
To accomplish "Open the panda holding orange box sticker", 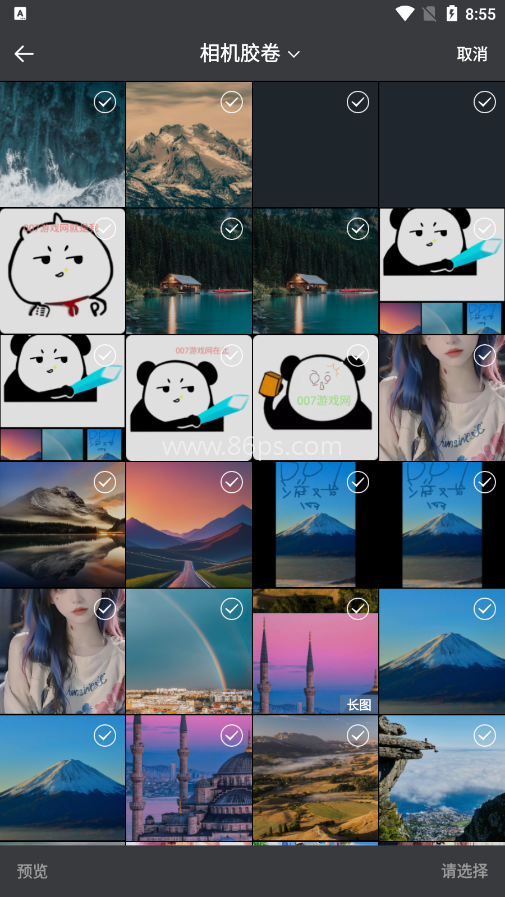I will pyautogui.click(x=316, y=398).
